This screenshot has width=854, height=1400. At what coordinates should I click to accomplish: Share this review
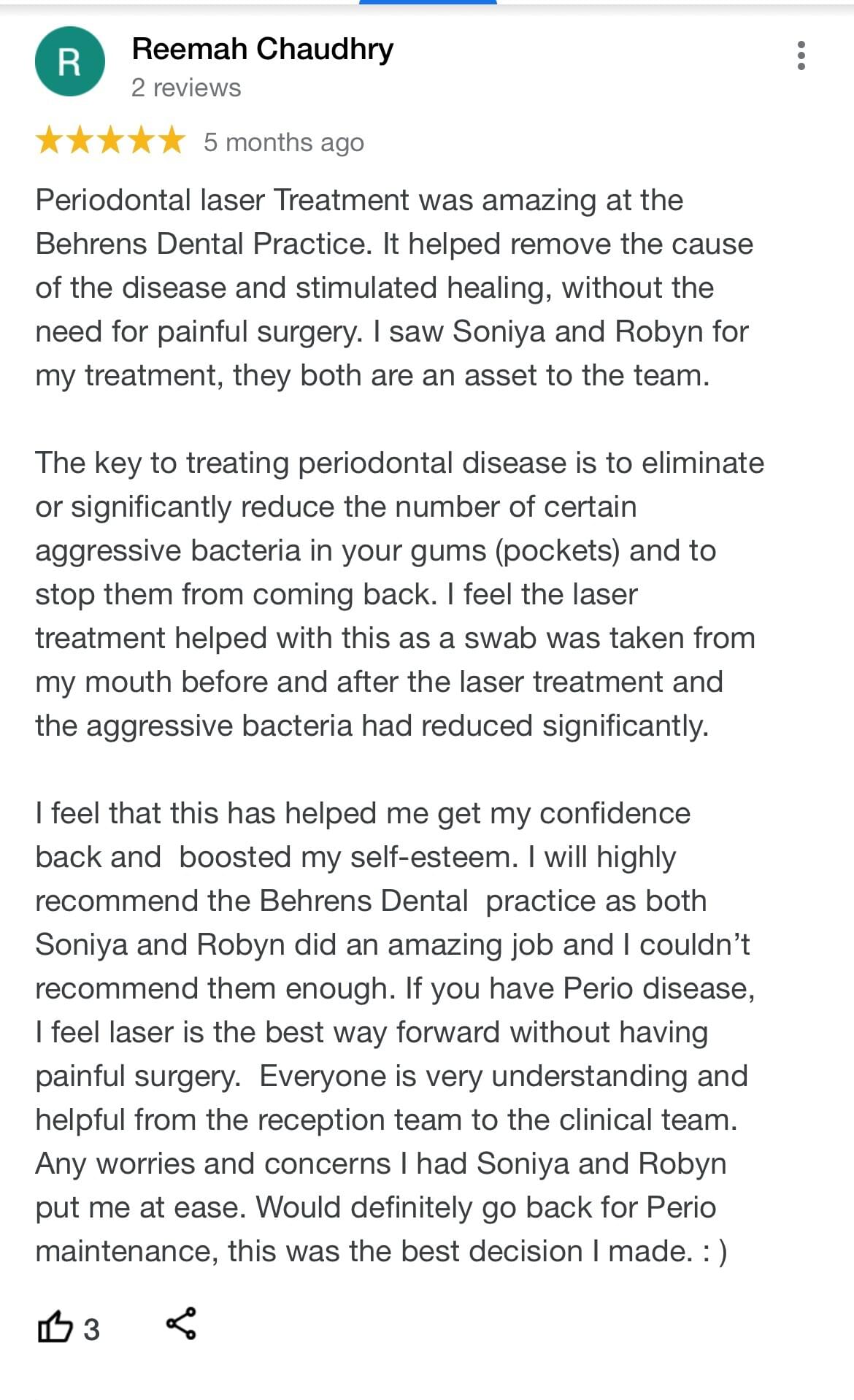click(181, 1323)
